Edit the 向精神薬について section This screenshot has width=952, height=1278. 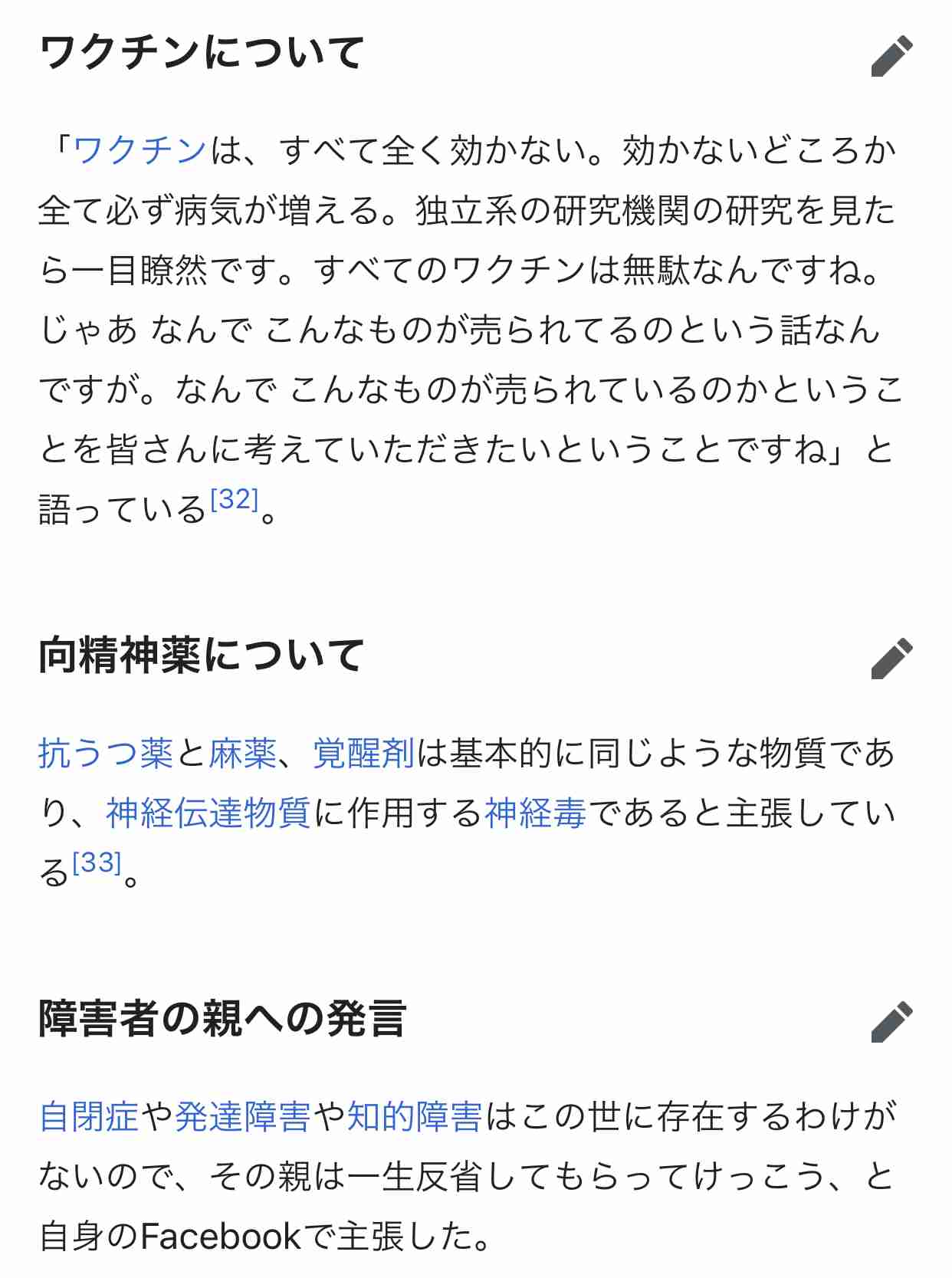pyautogui.click(x=891, y=659)
